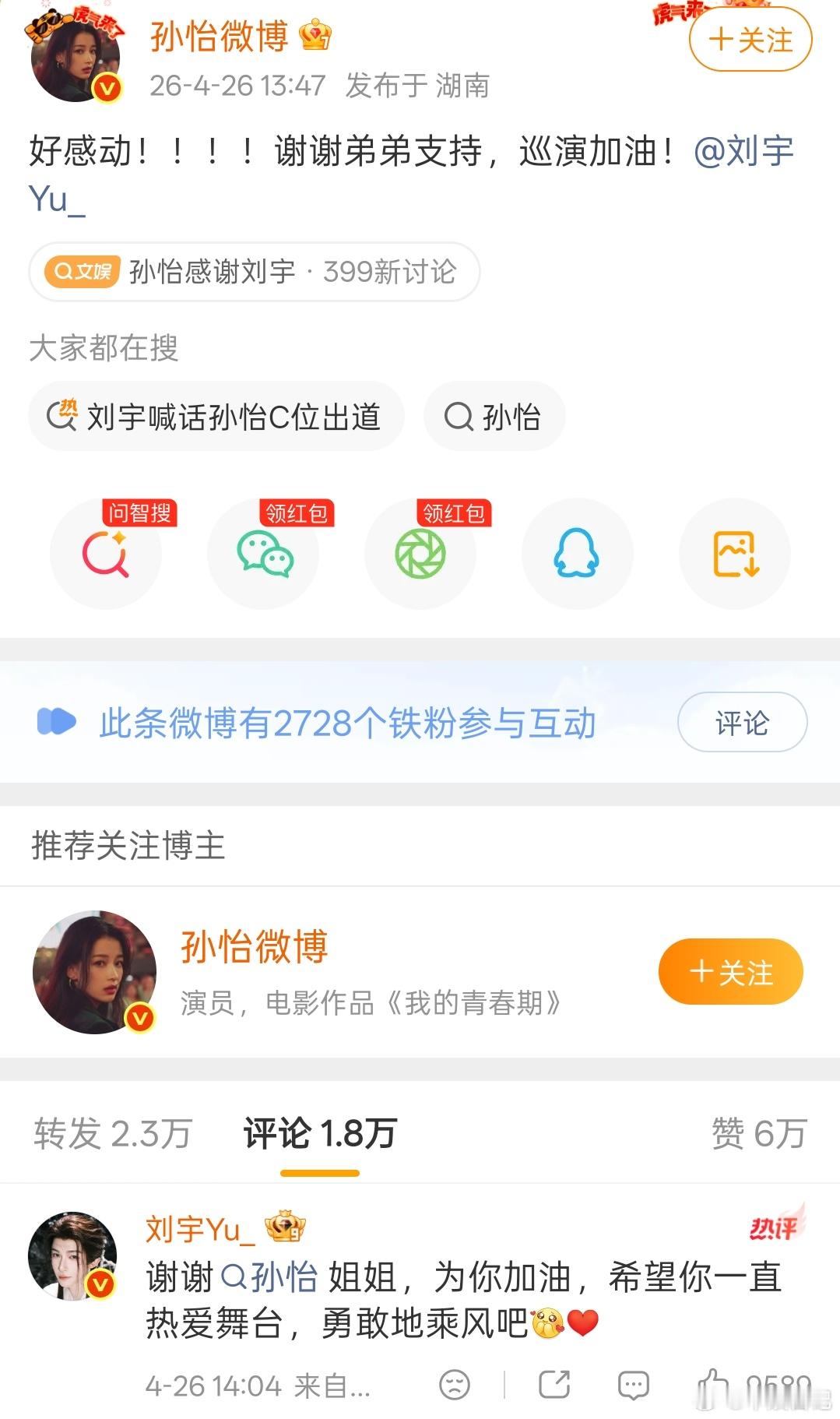This screenshot has width=840, height=1419.
Task: Share the post to WeChat
Action: coord(264,553)
